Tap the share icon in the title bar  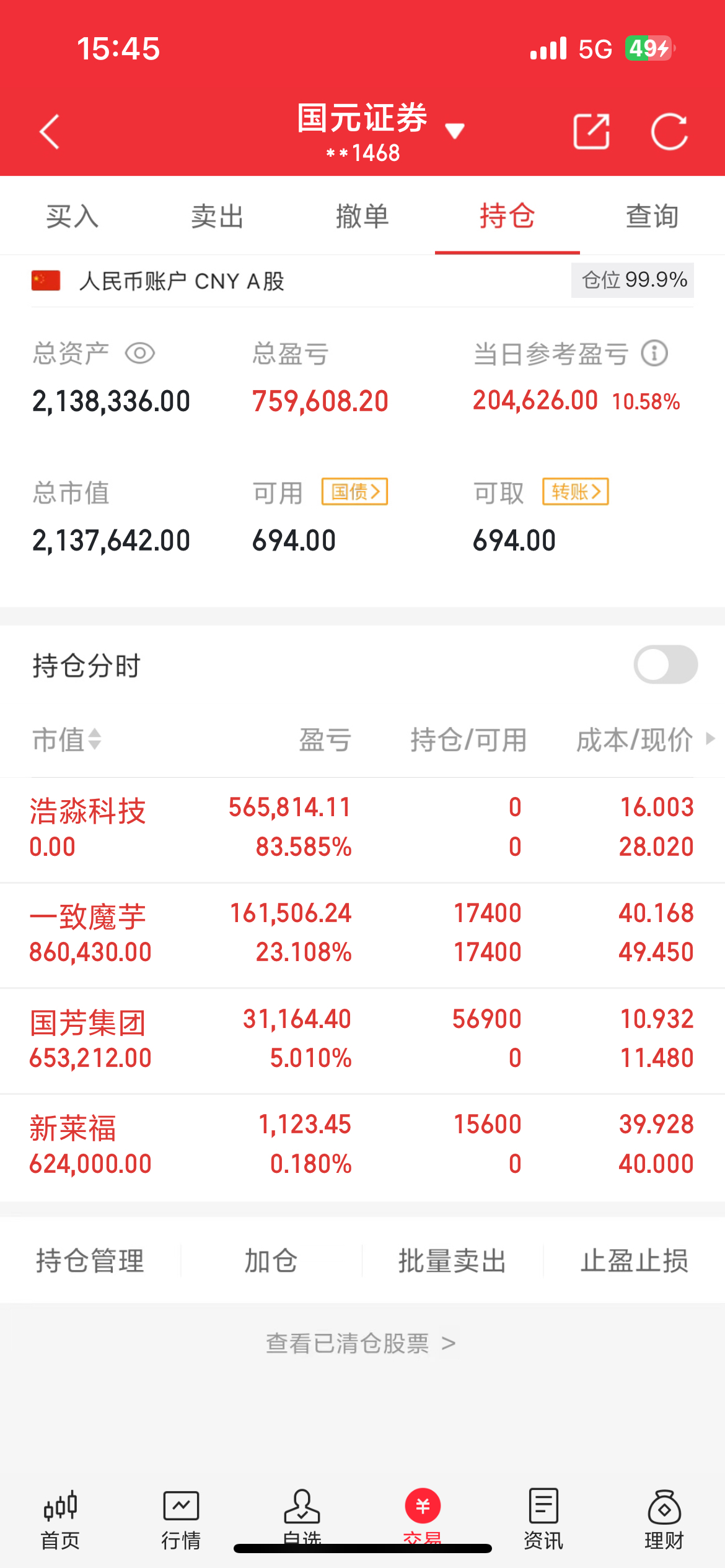[592, 130]
